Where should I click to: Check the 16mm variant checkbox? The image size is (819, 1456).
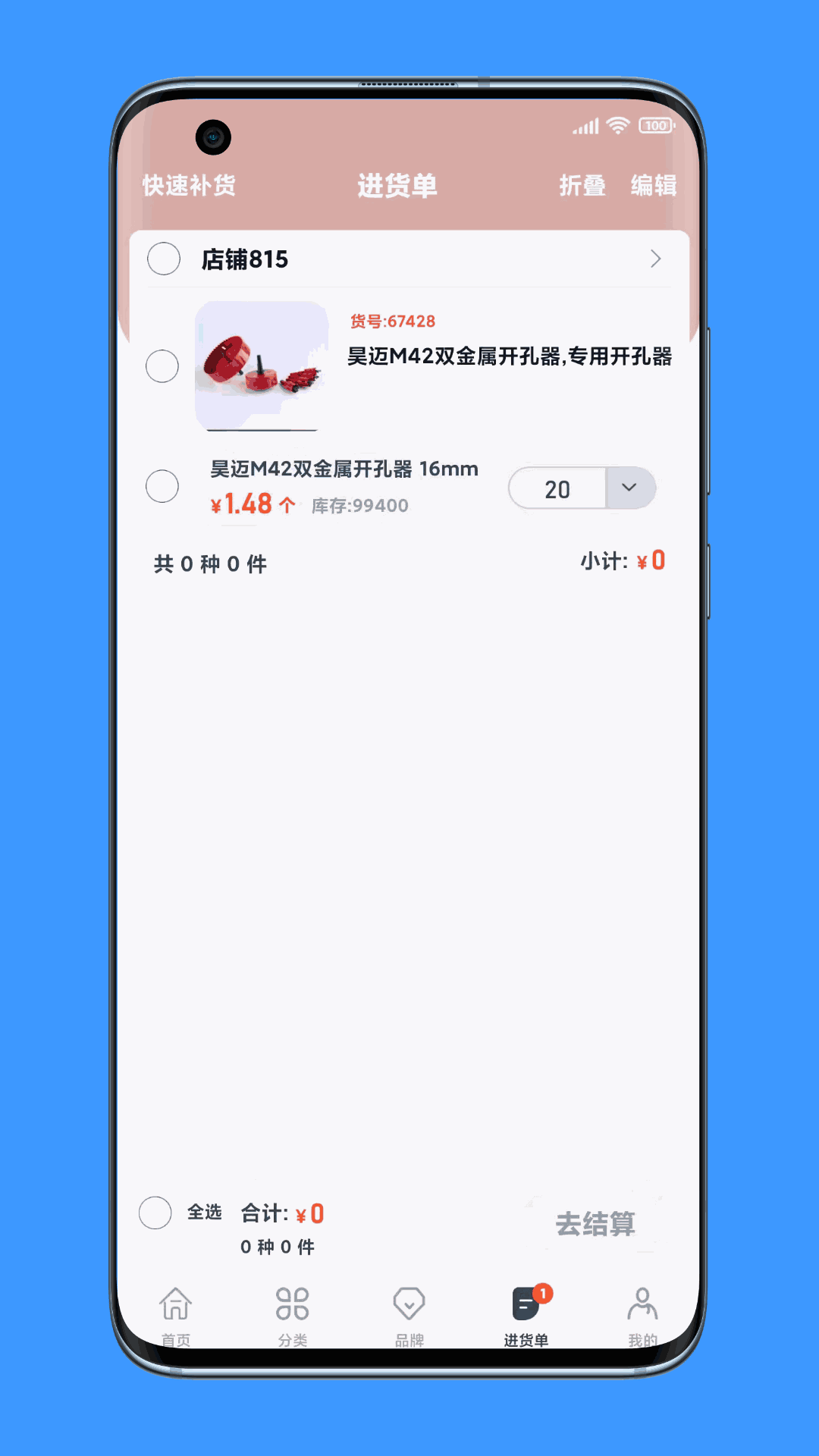click(162, 486)
